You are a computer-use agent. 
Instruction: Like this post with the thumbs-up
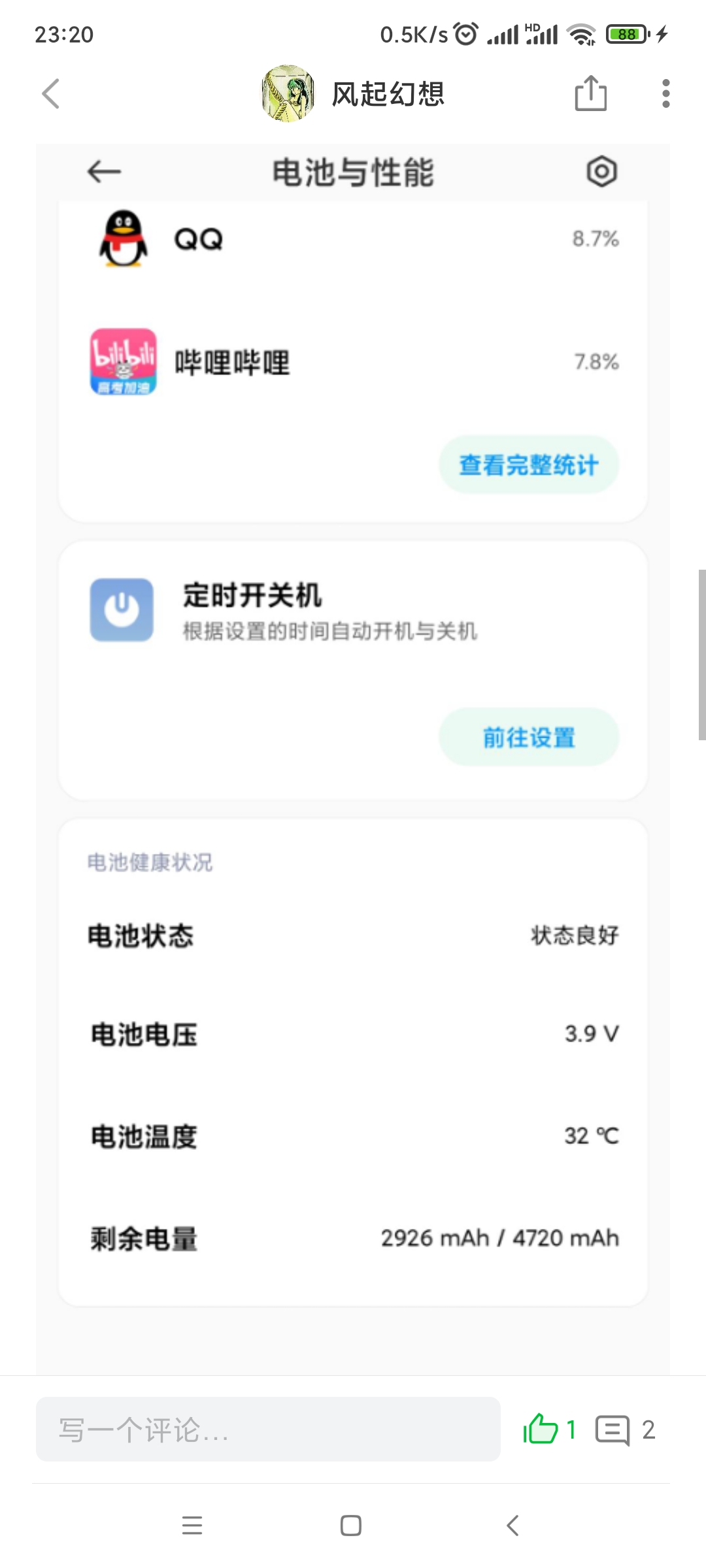541,1429
